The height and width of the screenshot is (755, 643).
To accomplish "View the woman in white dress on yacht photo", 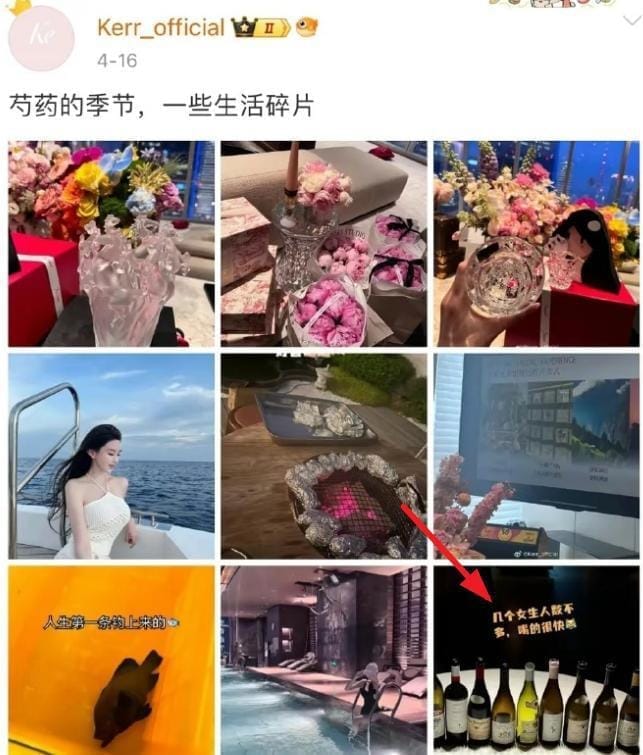I will (111, 455).
